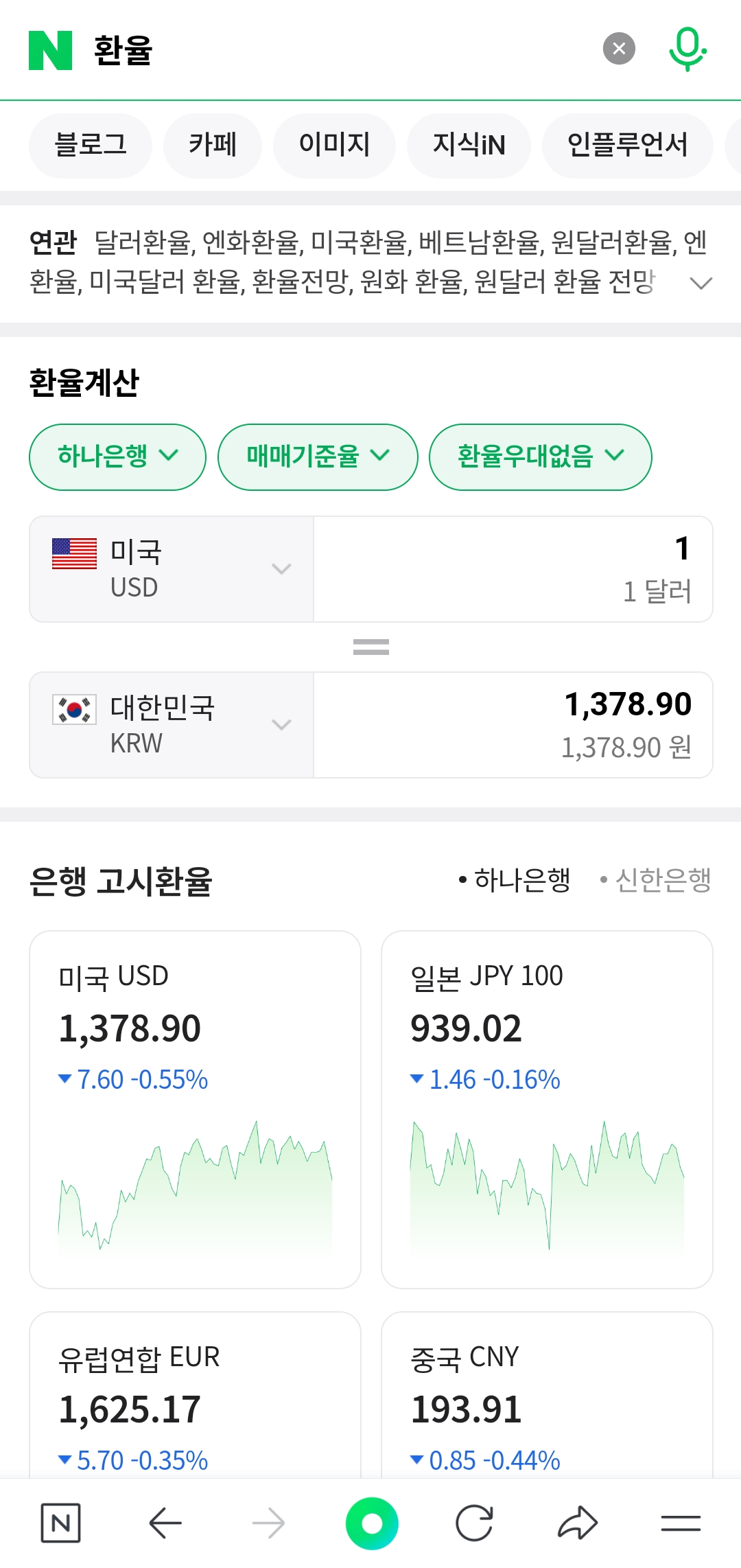The height and width of the screenshot is (1568, 741).
Task: Change the 미국 USD currency selector
Action: pos(172,569)
